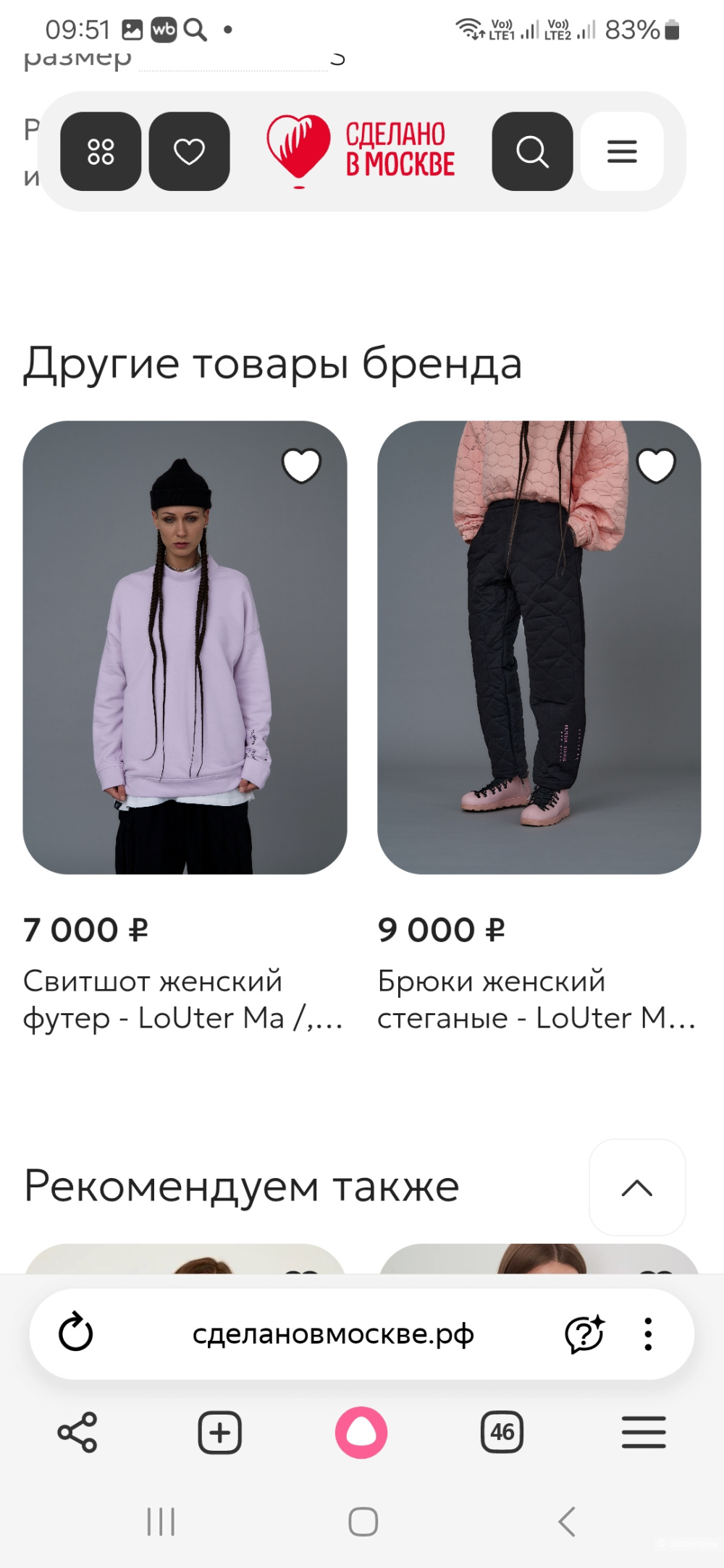Reload the page in the browser

tap(76, 1334)
